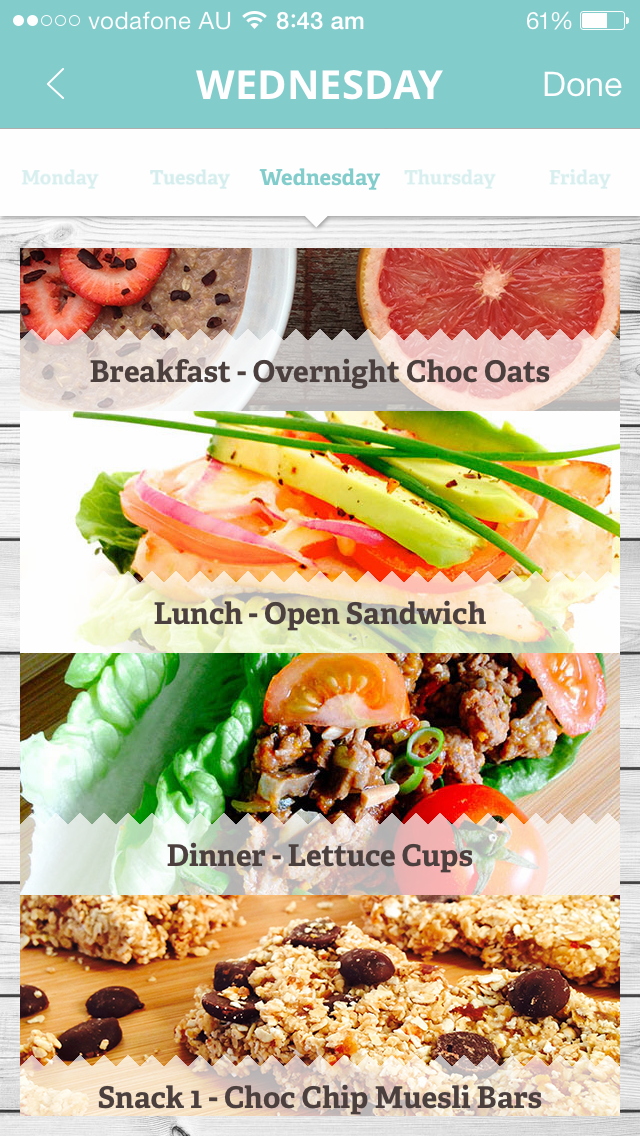Open the Choc Chip Muesli Bars snack
Screen dimensions: 640x1136
coord(320,1006)
